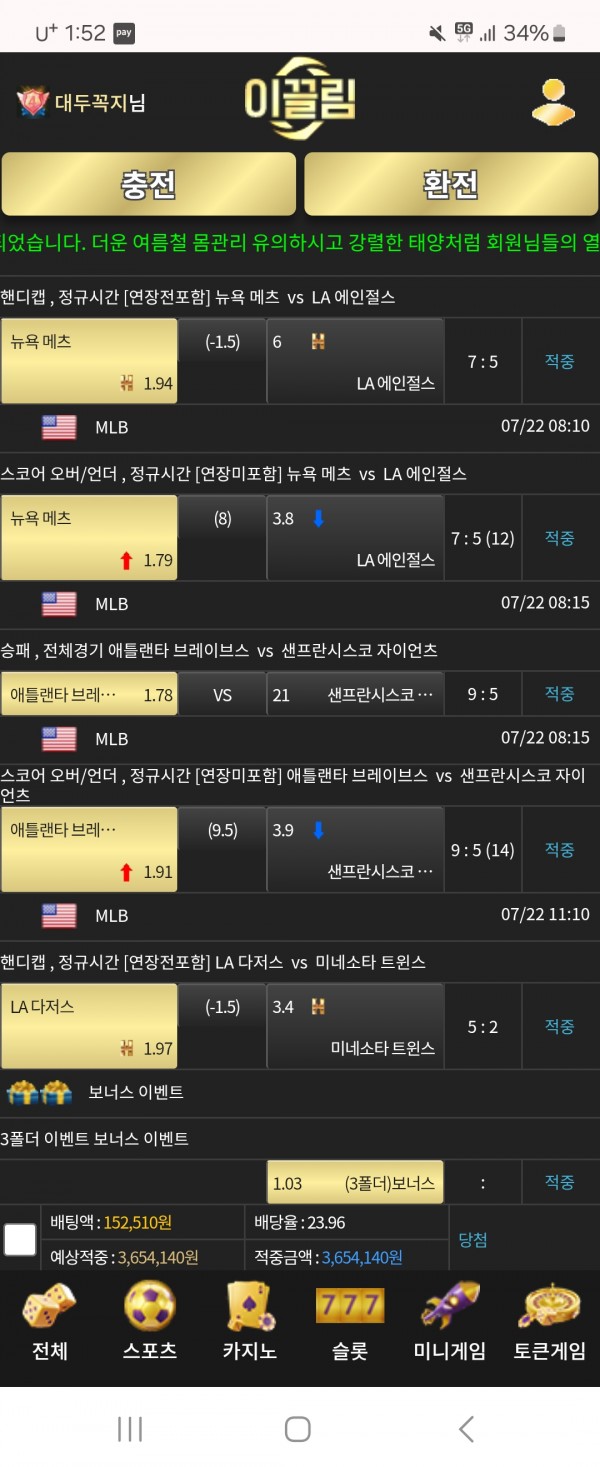Open the 슬롯 tab

click(350, 1323)
